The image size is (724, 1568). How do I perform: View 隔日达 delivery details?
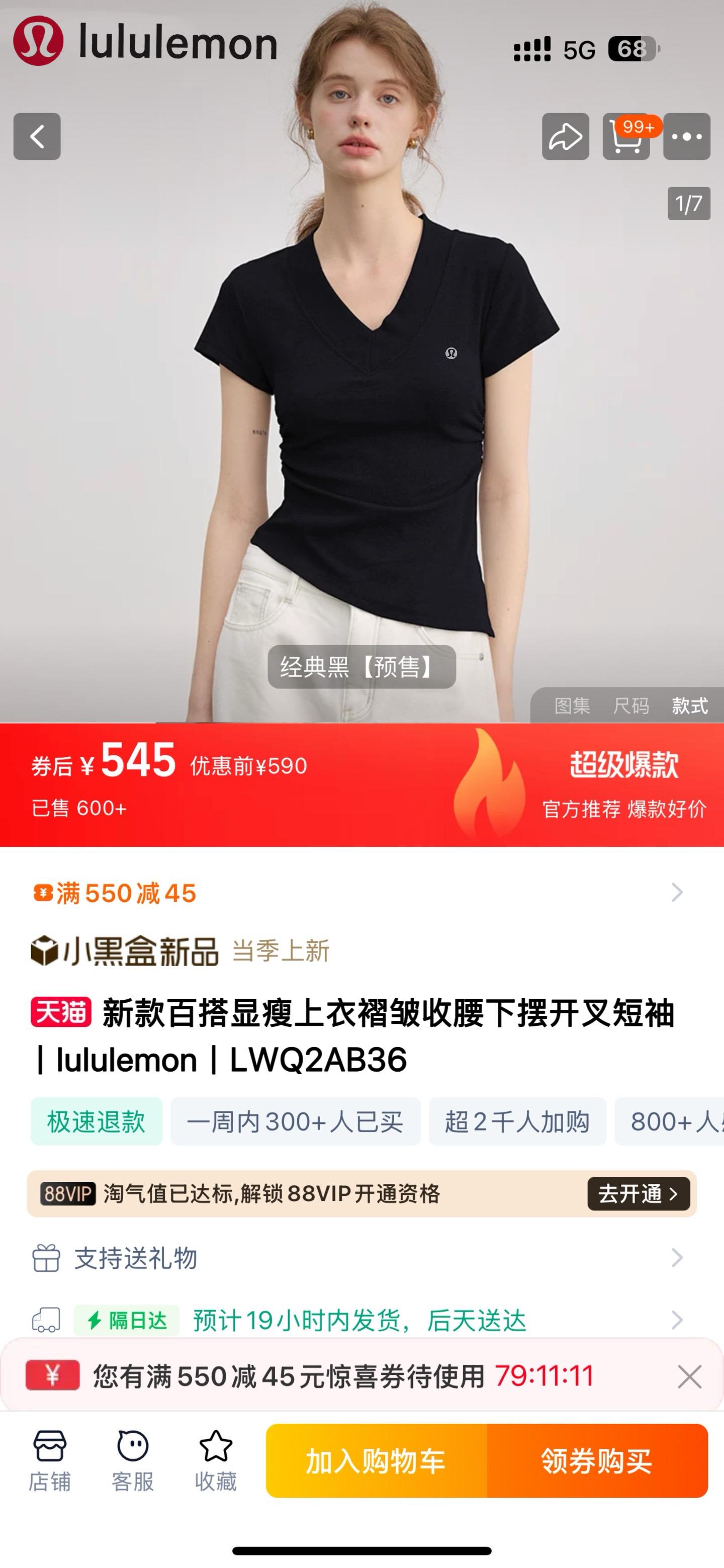[x=359, y=1320]
